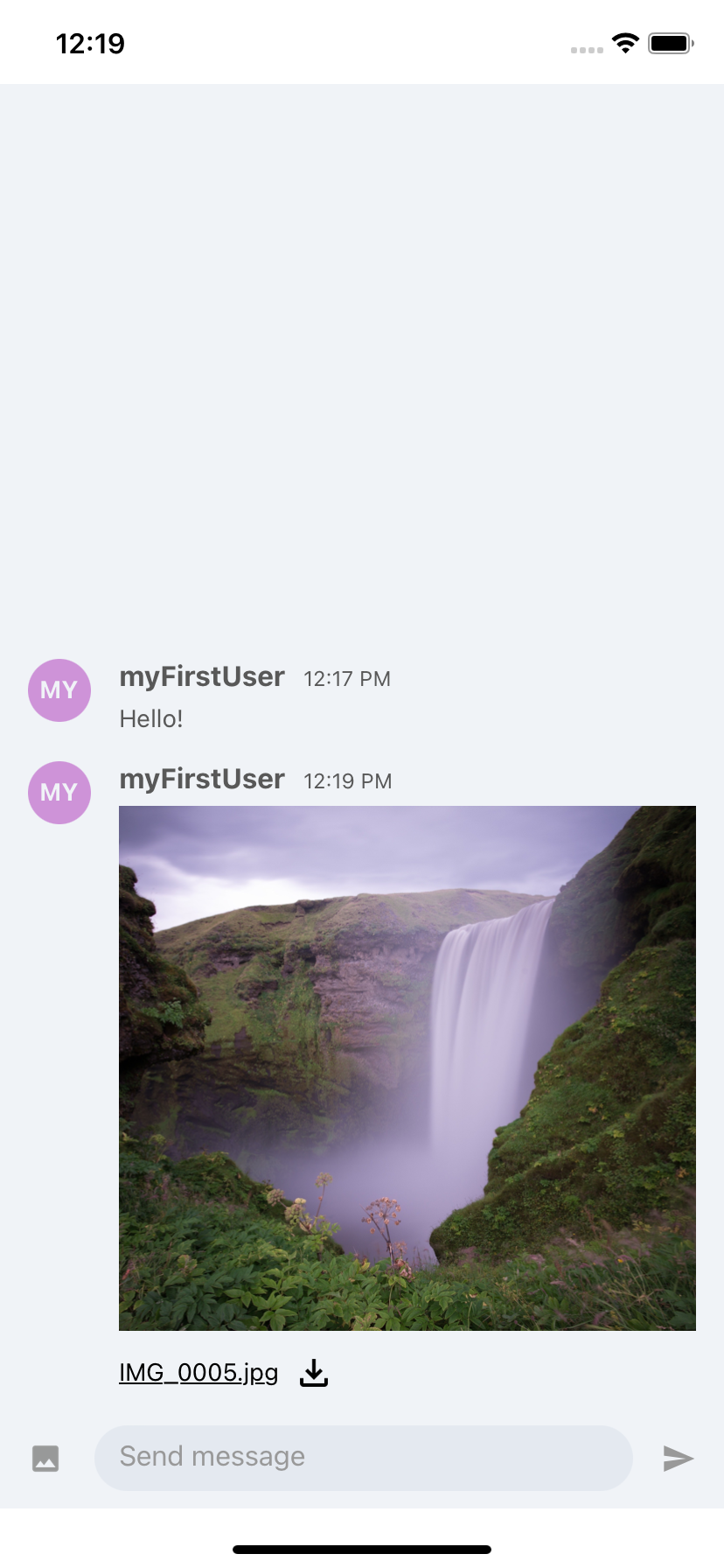Select the MY avatar beside the photo message
This screenshot has width=724, height=1568.
point(59,792)
